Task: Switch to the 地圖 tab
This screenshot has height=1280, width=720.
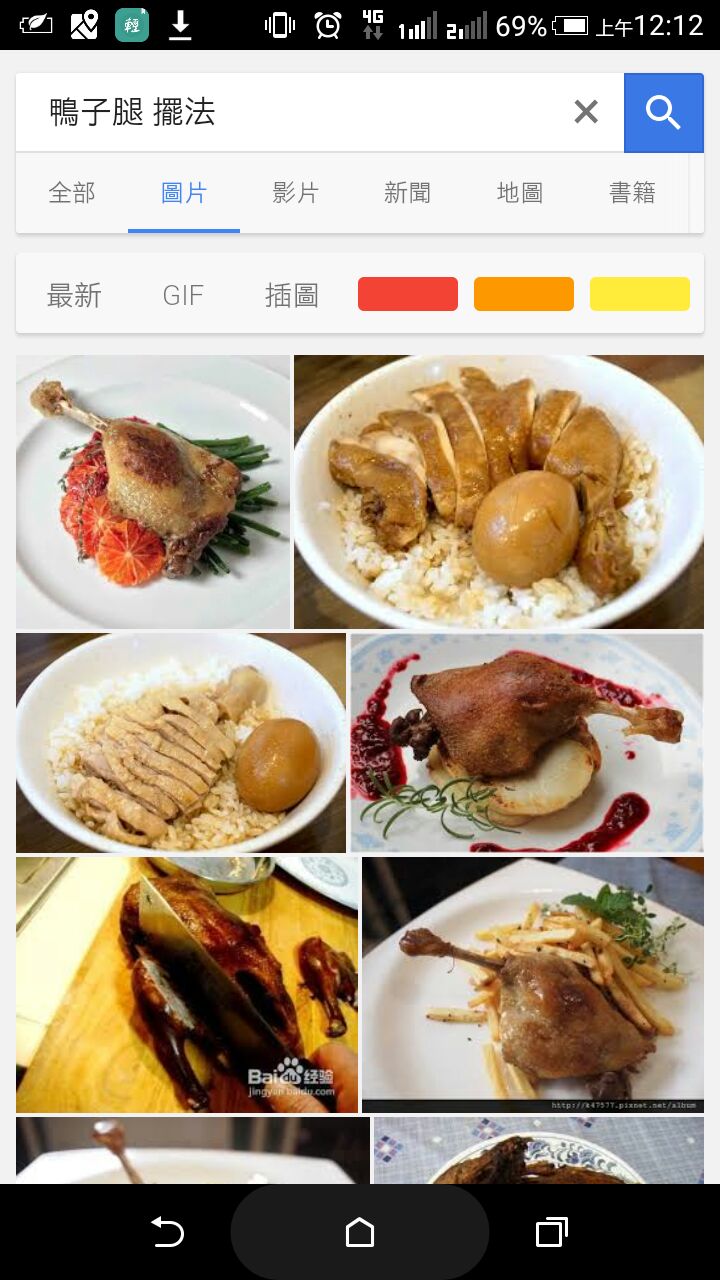Action: pyautogui.click(x=520, y=193)
